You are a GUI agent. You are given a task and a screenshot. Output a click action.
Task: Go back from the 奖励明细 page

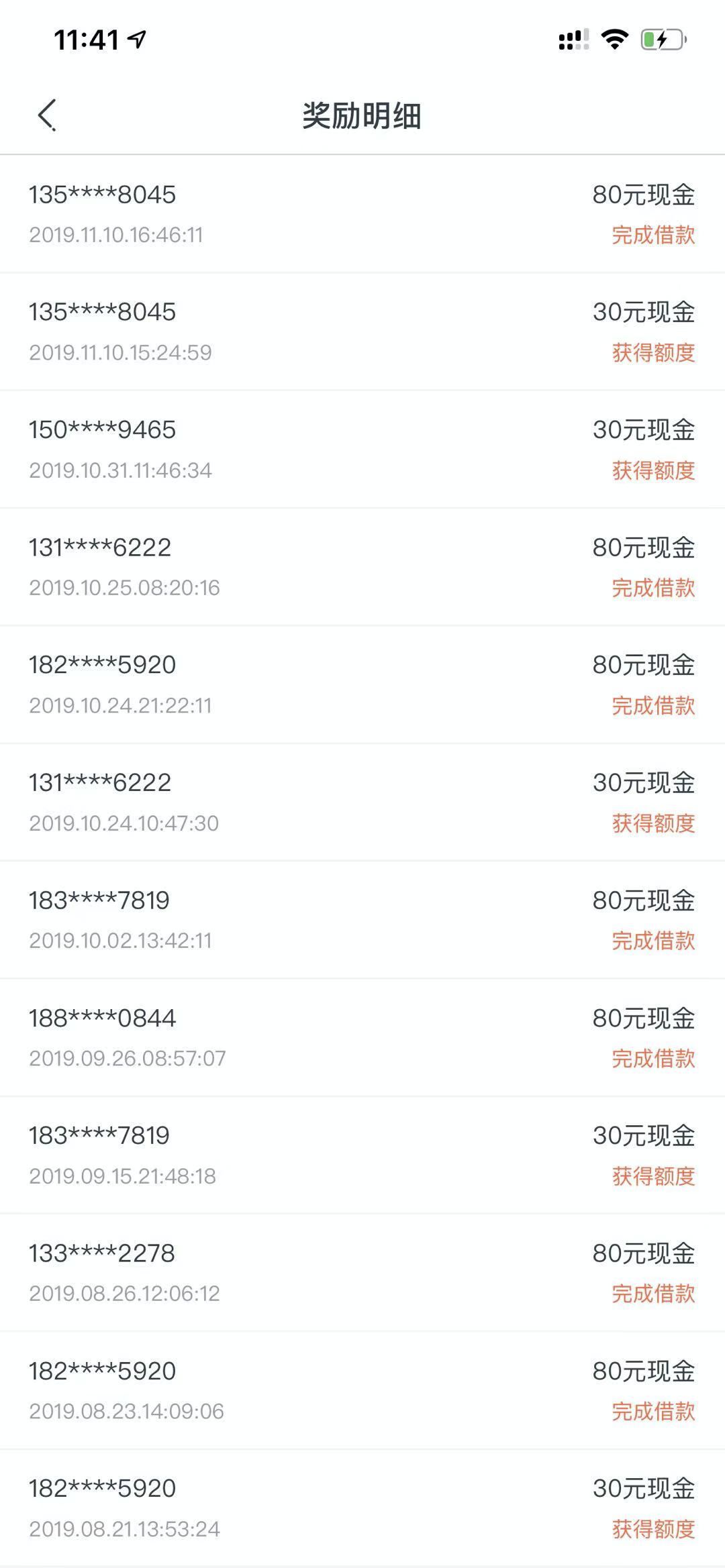point(46,115)
